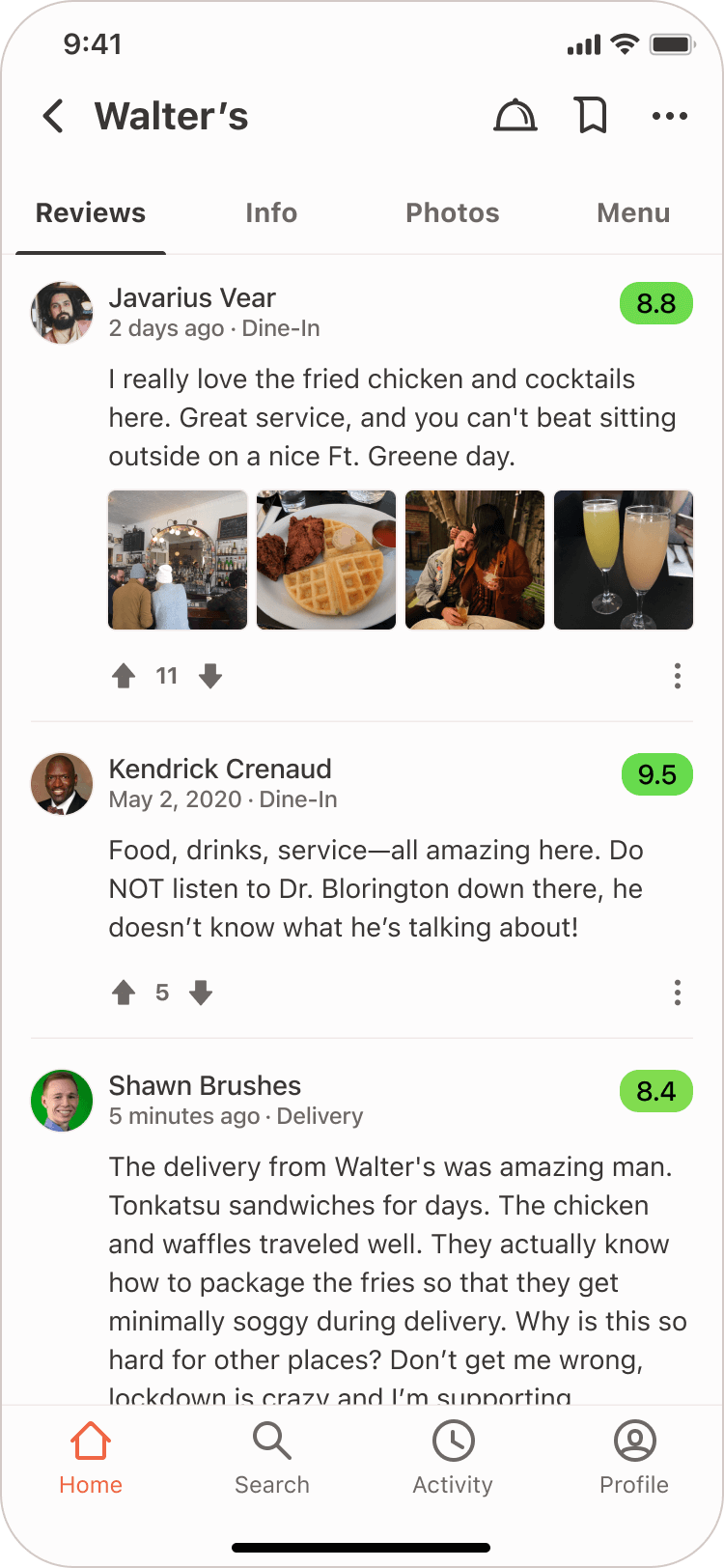This screenshot has height=1568, width=724.
Task: Switch to the Info tab
Action: pyautogui.click(x=271, y=213)
